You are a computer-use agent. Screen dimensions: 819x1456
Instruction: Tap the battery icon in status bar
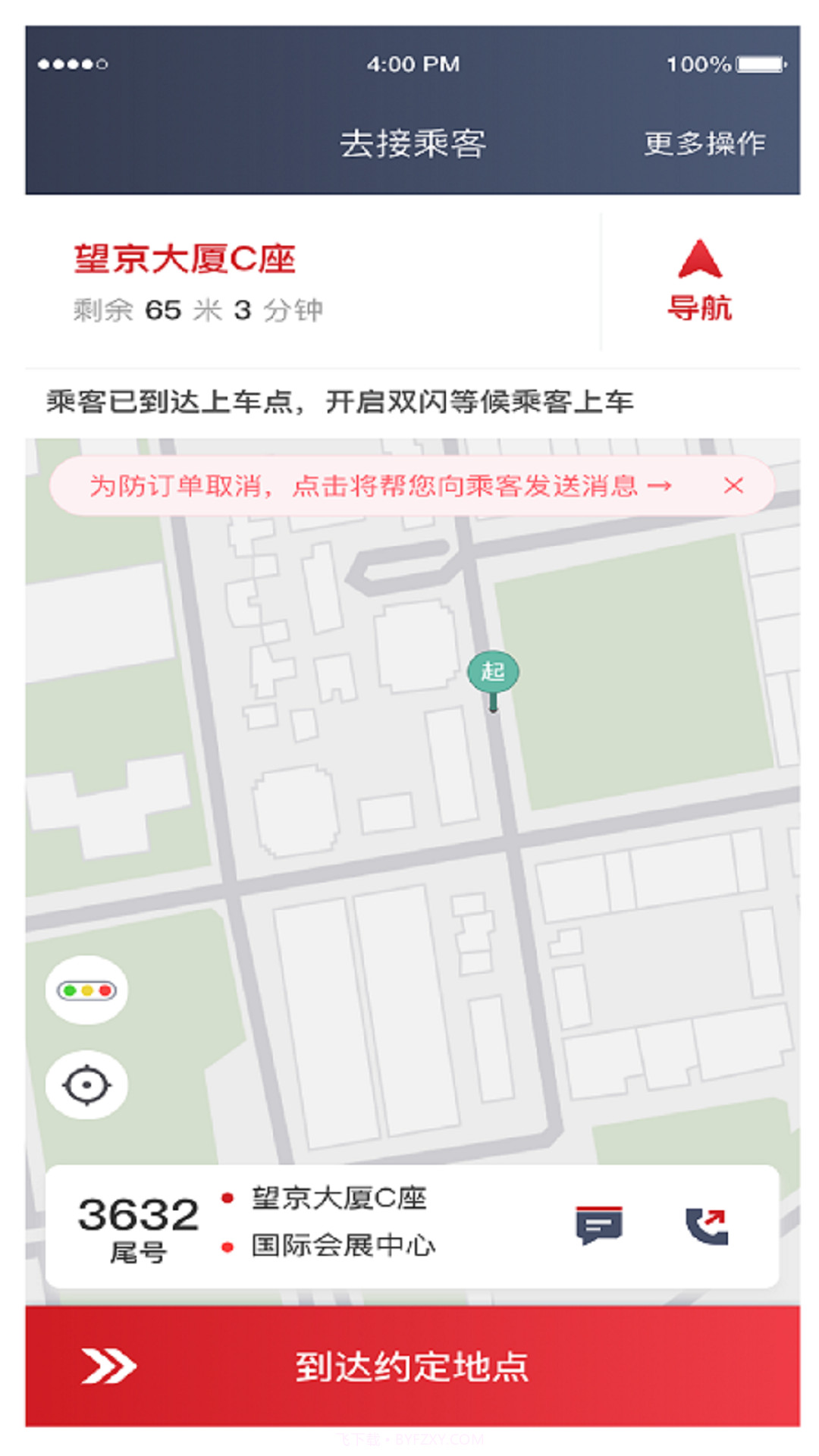[x=758, y=66]
